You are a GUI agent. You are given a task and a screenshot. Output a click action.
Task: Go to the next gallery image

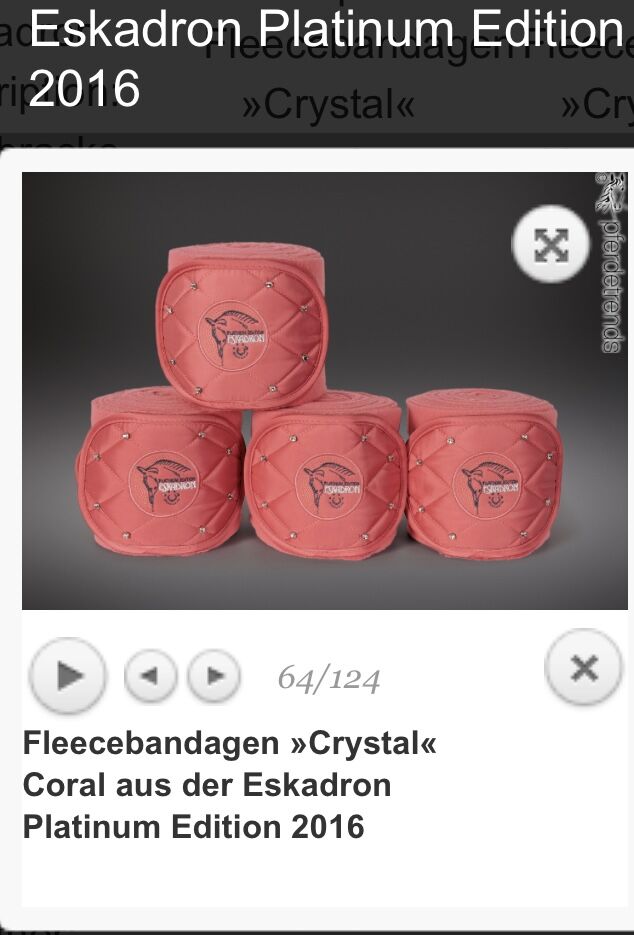point(214,676)
